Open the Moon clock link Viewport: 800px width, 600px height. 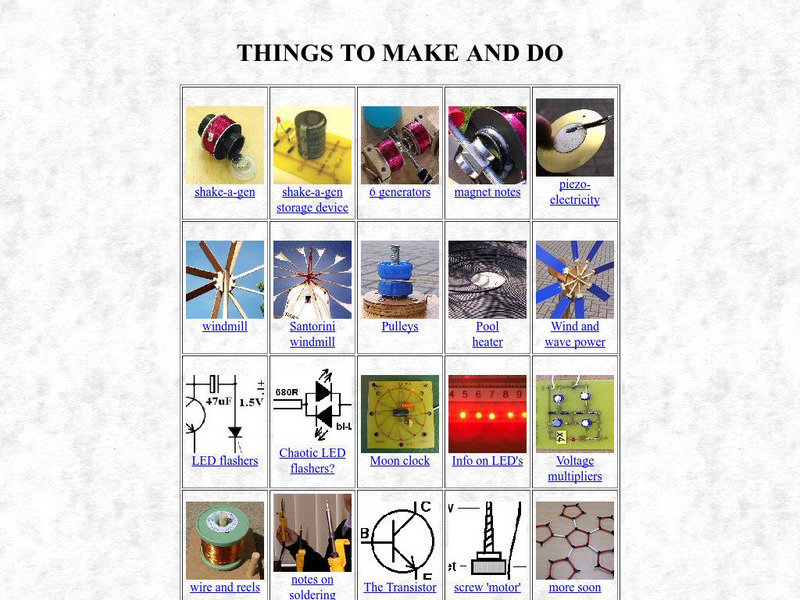point(399,460)
